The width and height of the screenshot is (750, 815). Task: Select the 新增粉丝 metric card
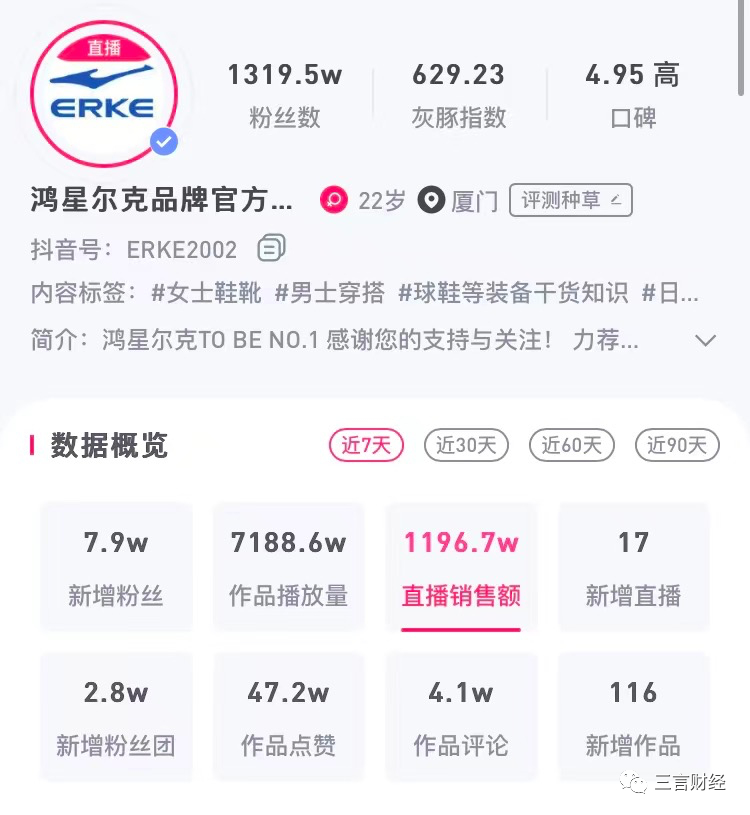[116, 567]
